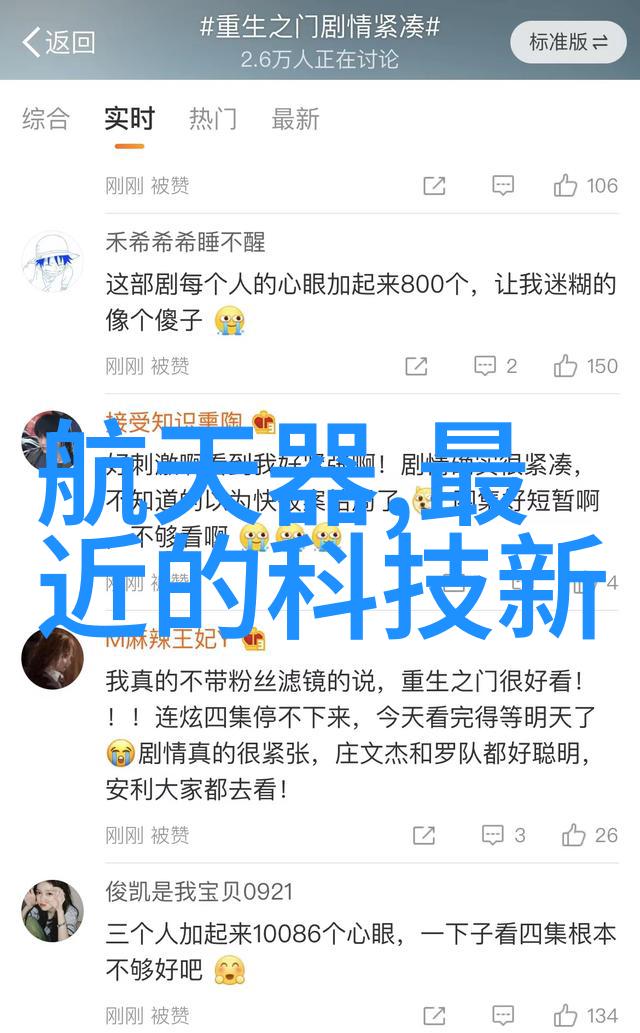This screenshot has height=1033, width=640.
Task: Repost 禾希希希睡不醒's post
Action: coord(416,366)
